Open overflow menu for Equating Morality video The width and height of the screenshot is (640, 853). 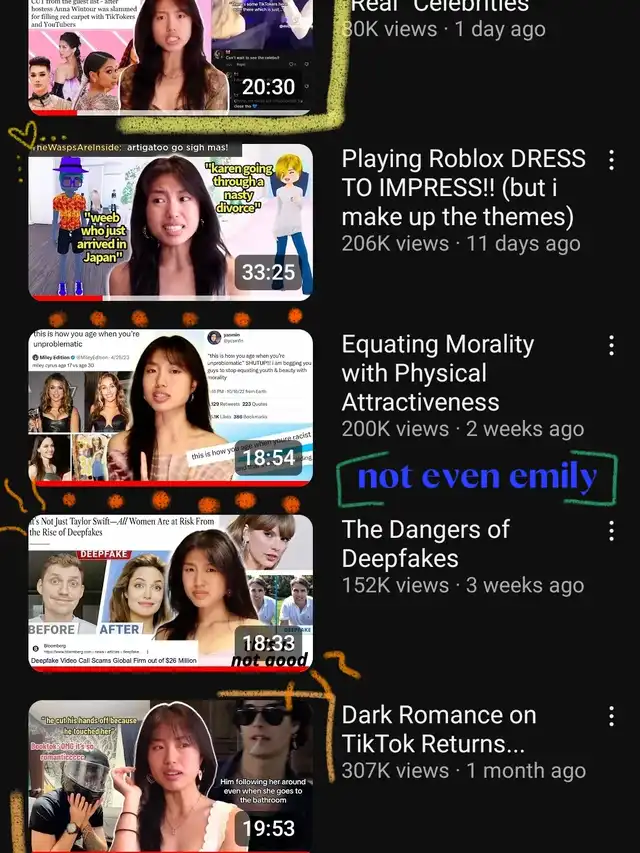[612, 345]
